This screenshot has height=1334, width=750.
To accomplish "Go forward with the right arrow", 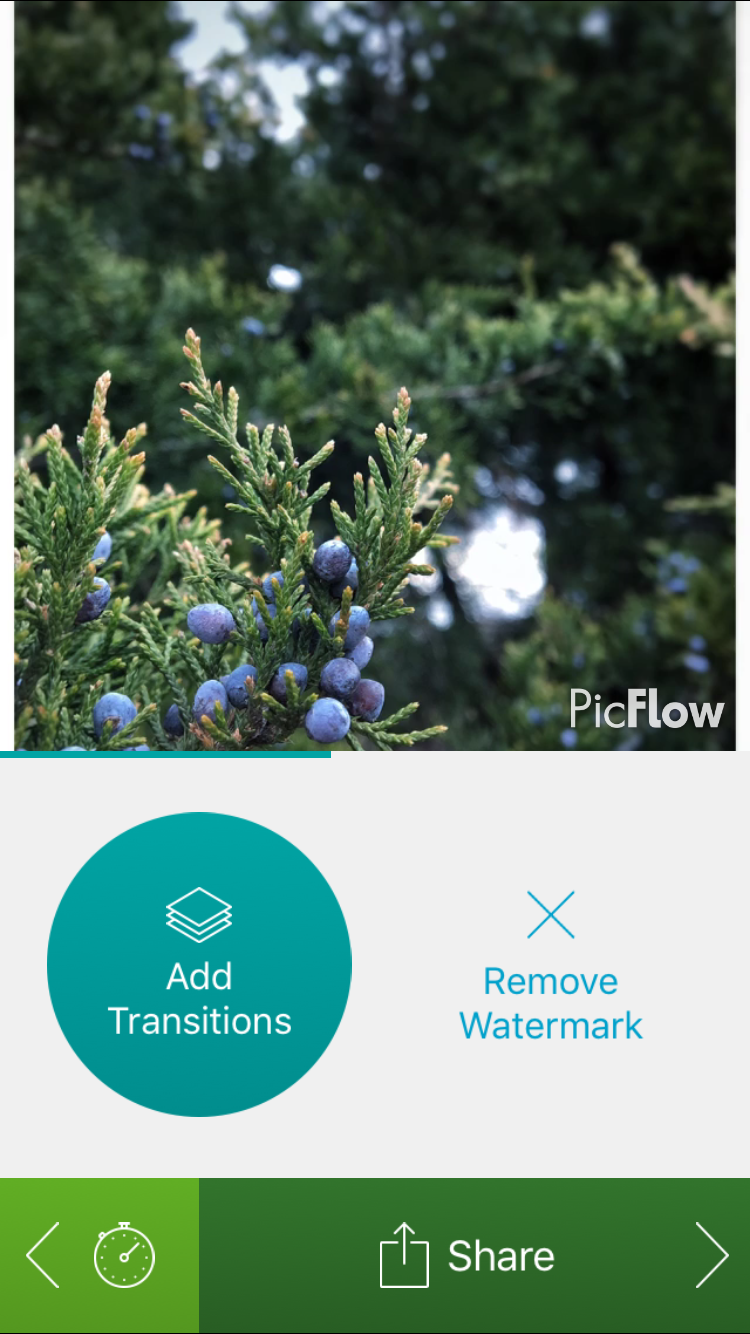I will [x=712, y=1255].
